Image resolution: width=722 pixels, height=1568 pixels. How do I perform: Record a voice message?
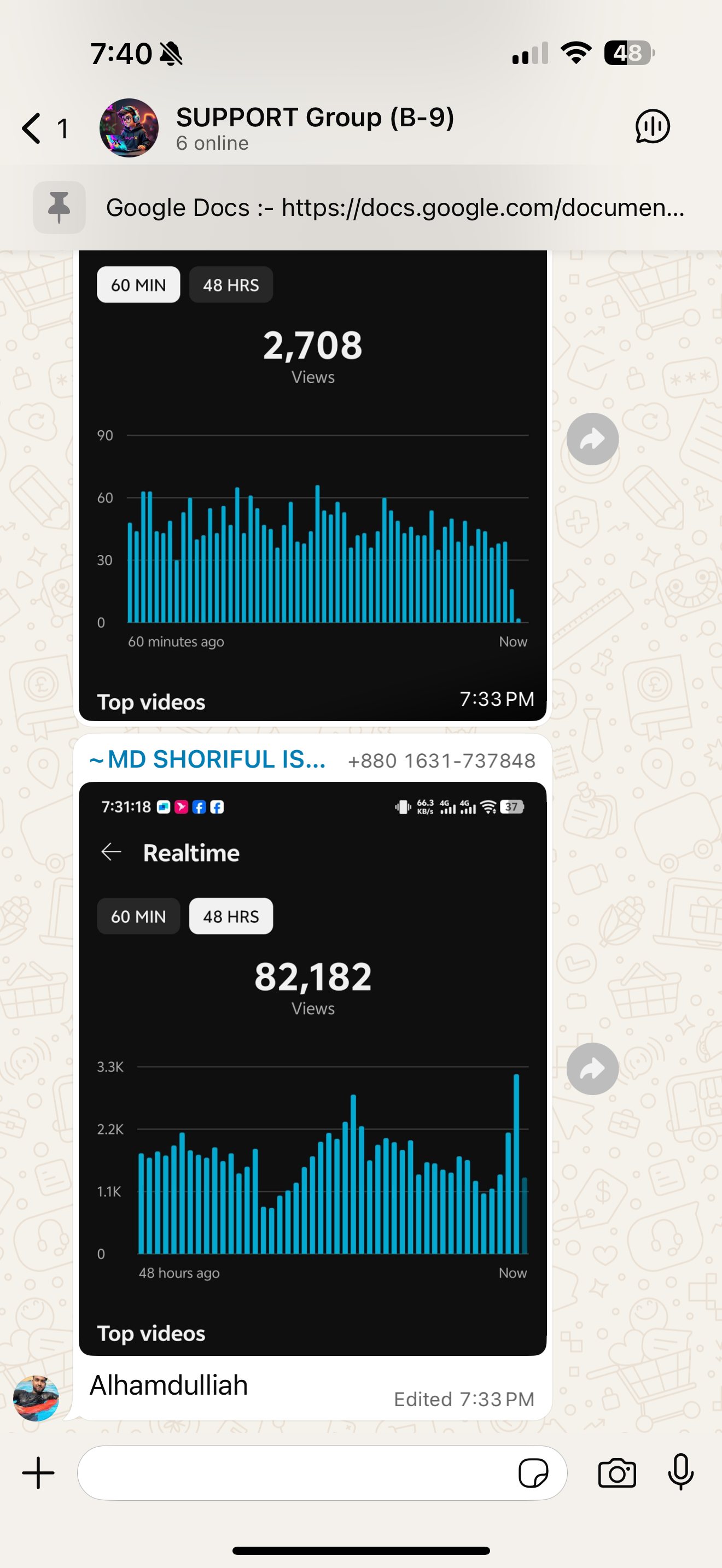tap(680, 1473)
